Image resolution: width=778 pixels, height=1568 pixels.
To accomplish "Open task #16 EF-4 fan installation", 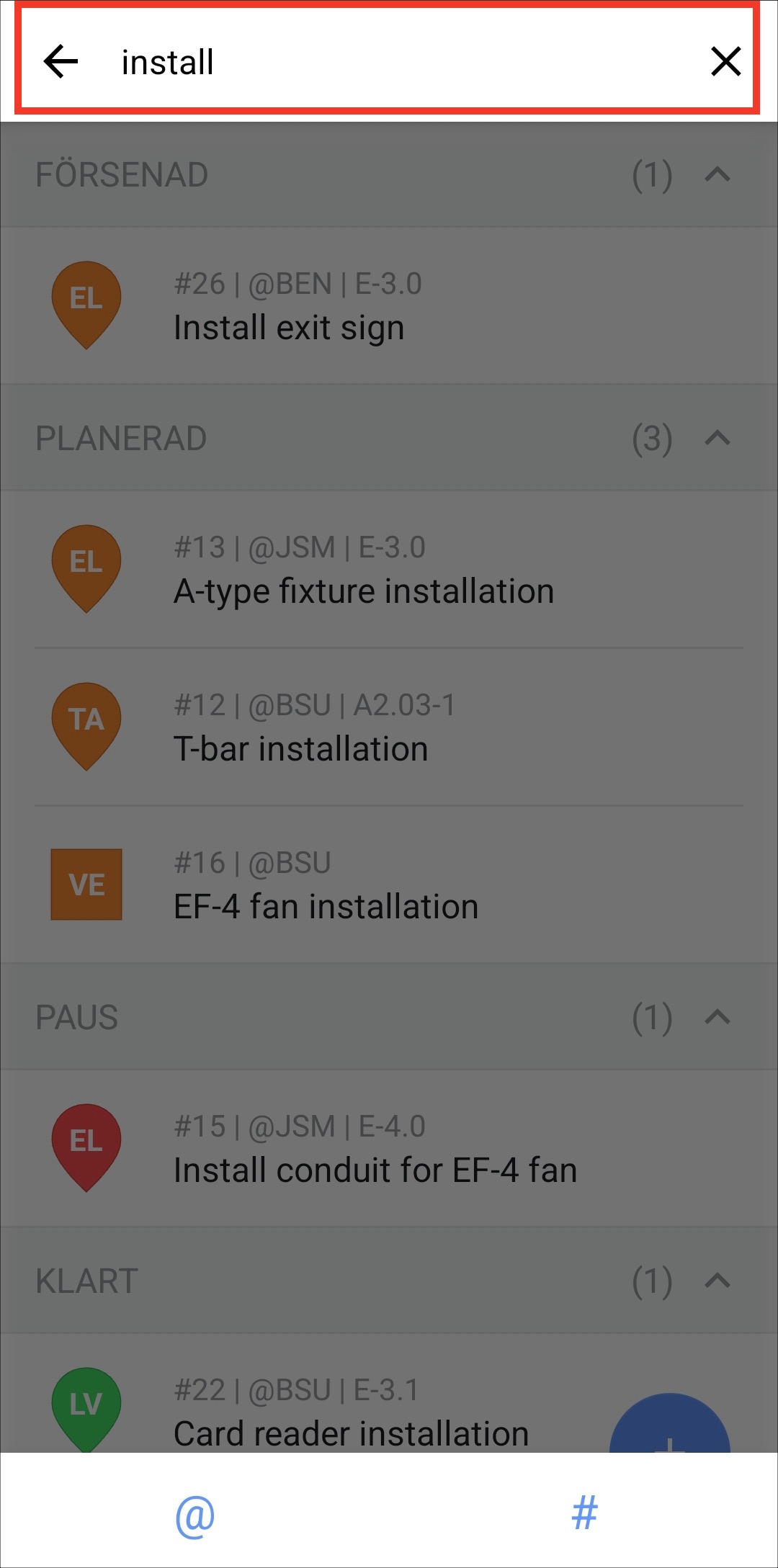I will pos(389,885).
